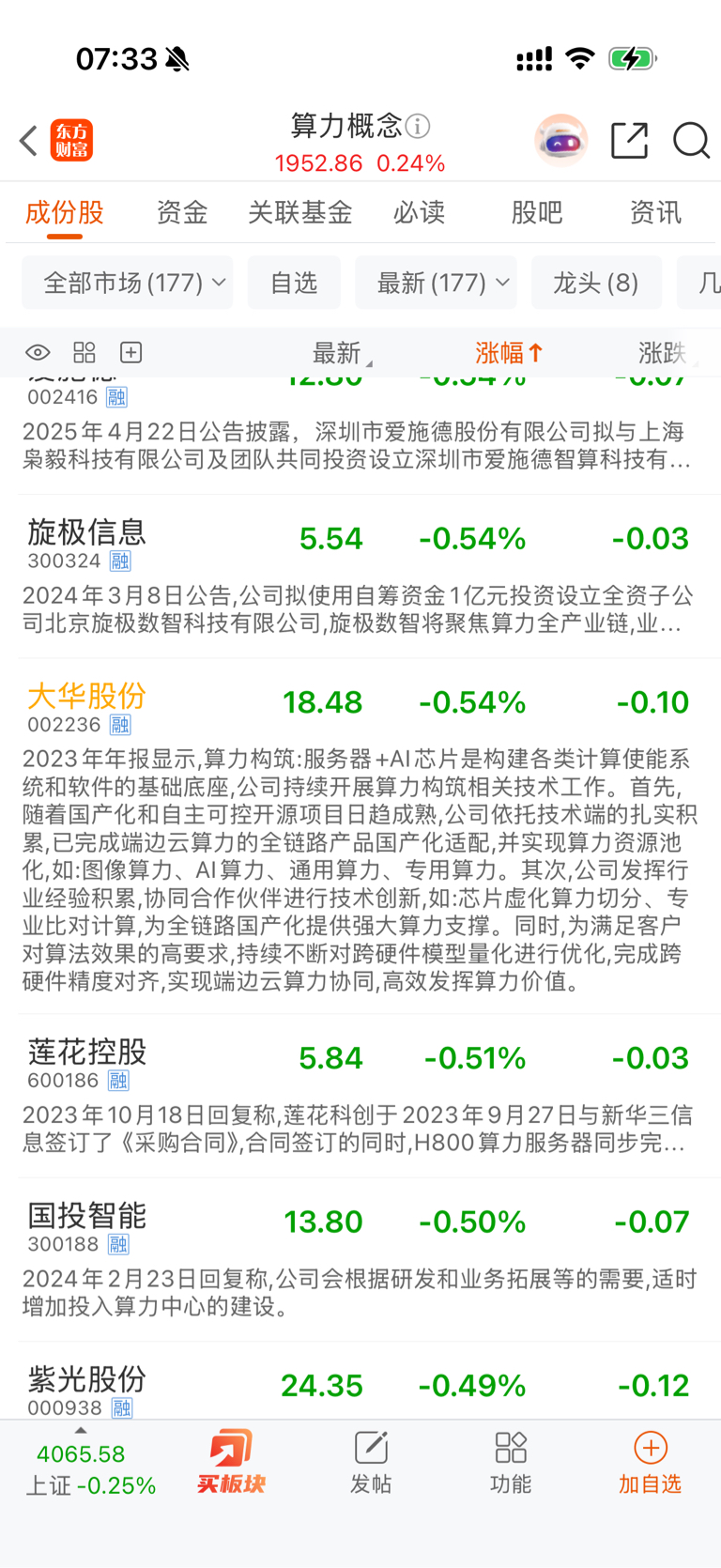Share this 算力概念 sector page
Screen dimensions: 721x1568
(629, 141)
